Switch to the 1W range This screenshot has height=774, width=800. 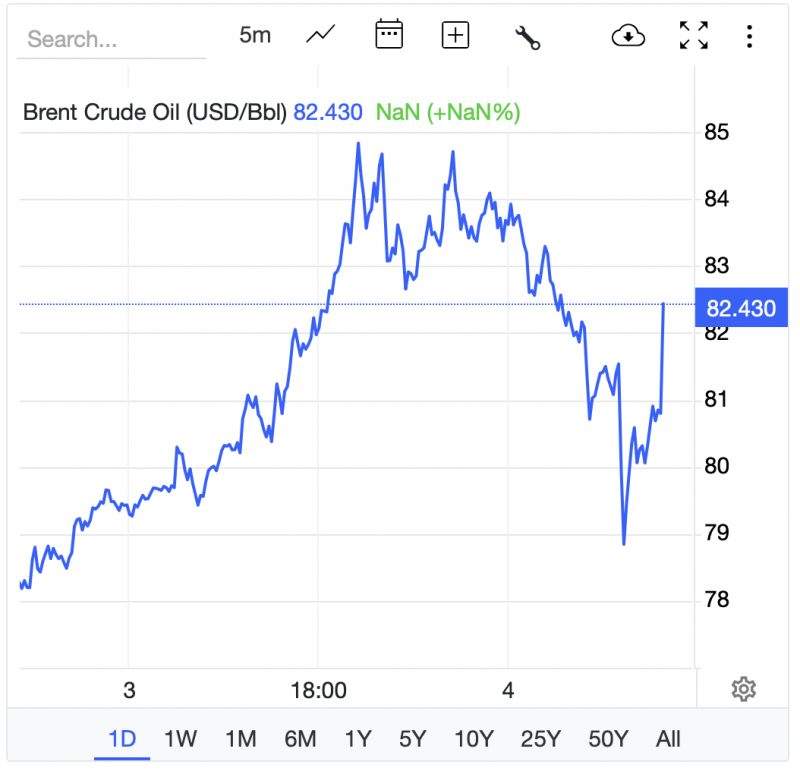point(180,739)
